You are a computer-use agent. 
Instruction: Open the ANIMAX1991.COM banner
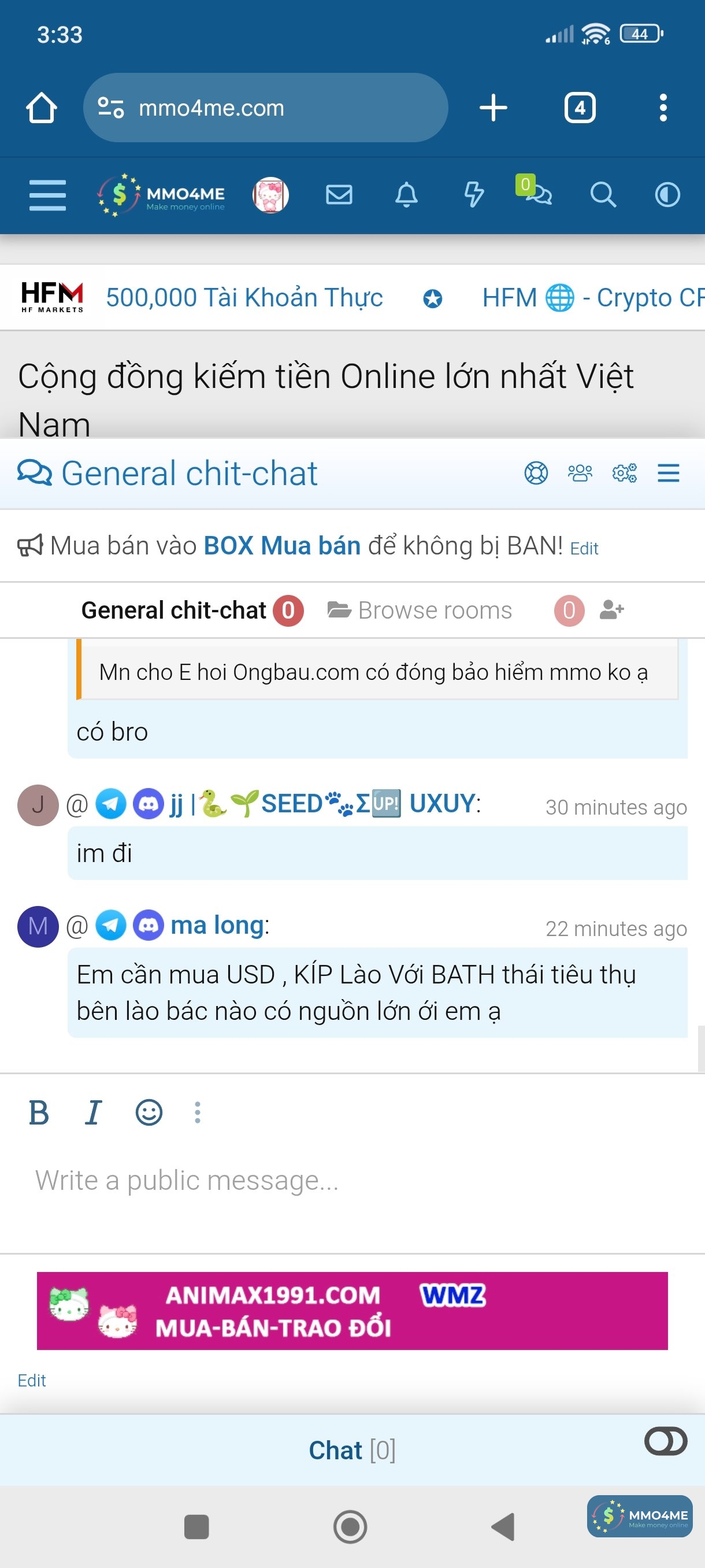[352, 1311]
